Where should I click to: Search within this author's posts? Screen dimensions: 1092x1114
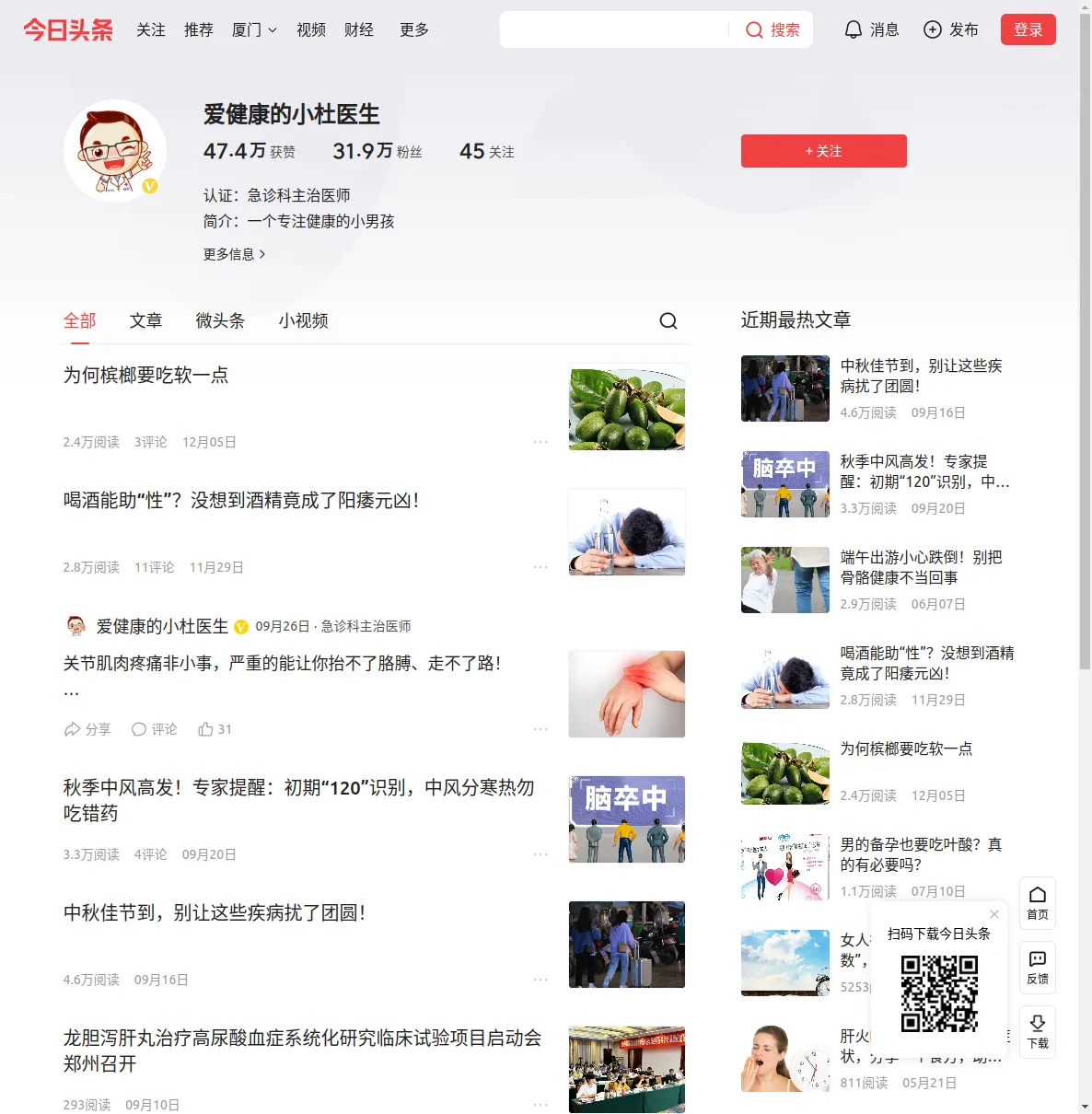pos(668,320)
